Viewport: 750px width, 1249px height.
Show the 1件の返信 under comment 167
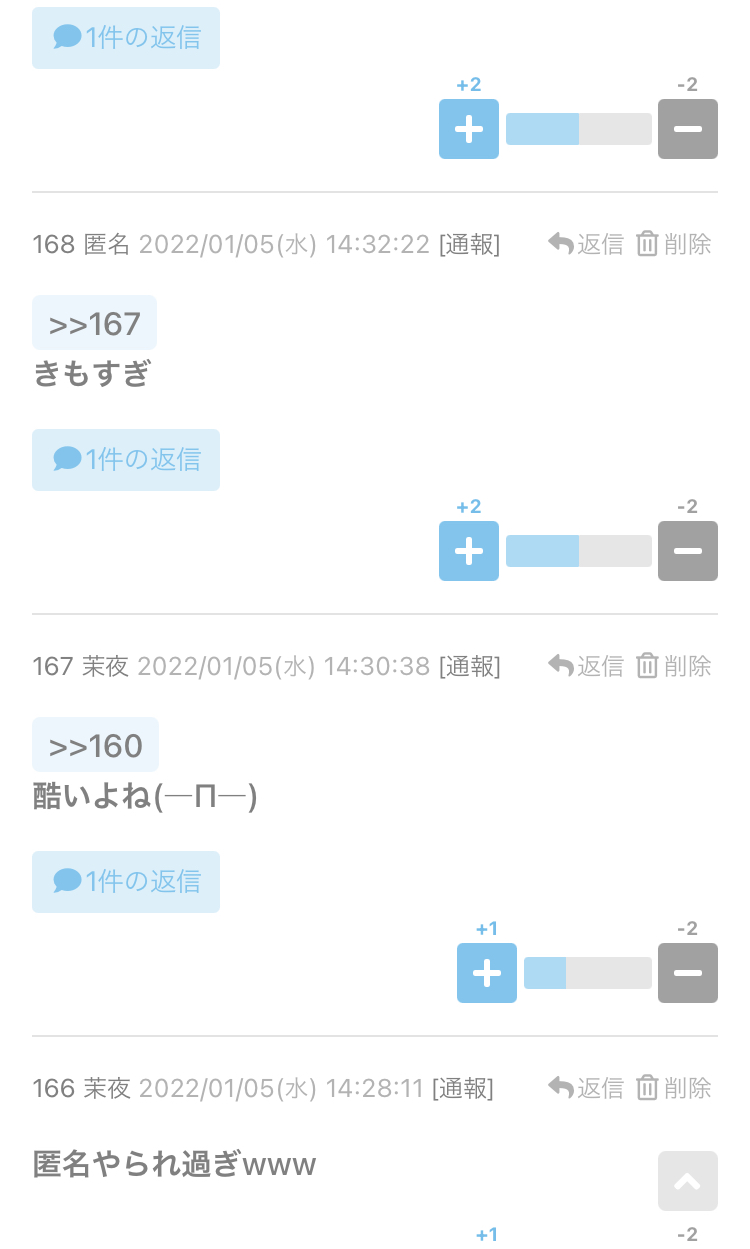tap(126, 882)
